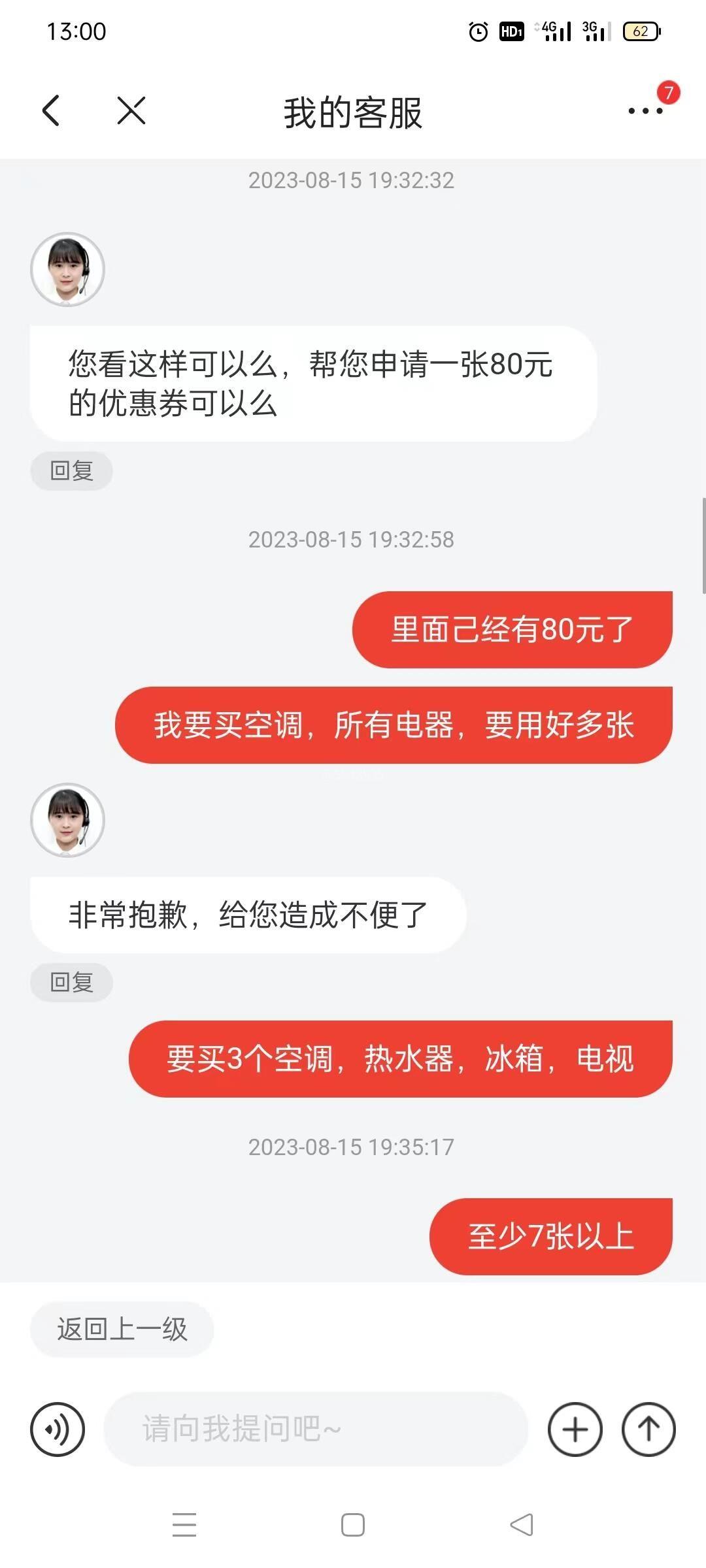Image resolution: width=706 pixels, height=1568 pixels.
Task: Go back using the top-left arrow
Action: tap(51, 110)
